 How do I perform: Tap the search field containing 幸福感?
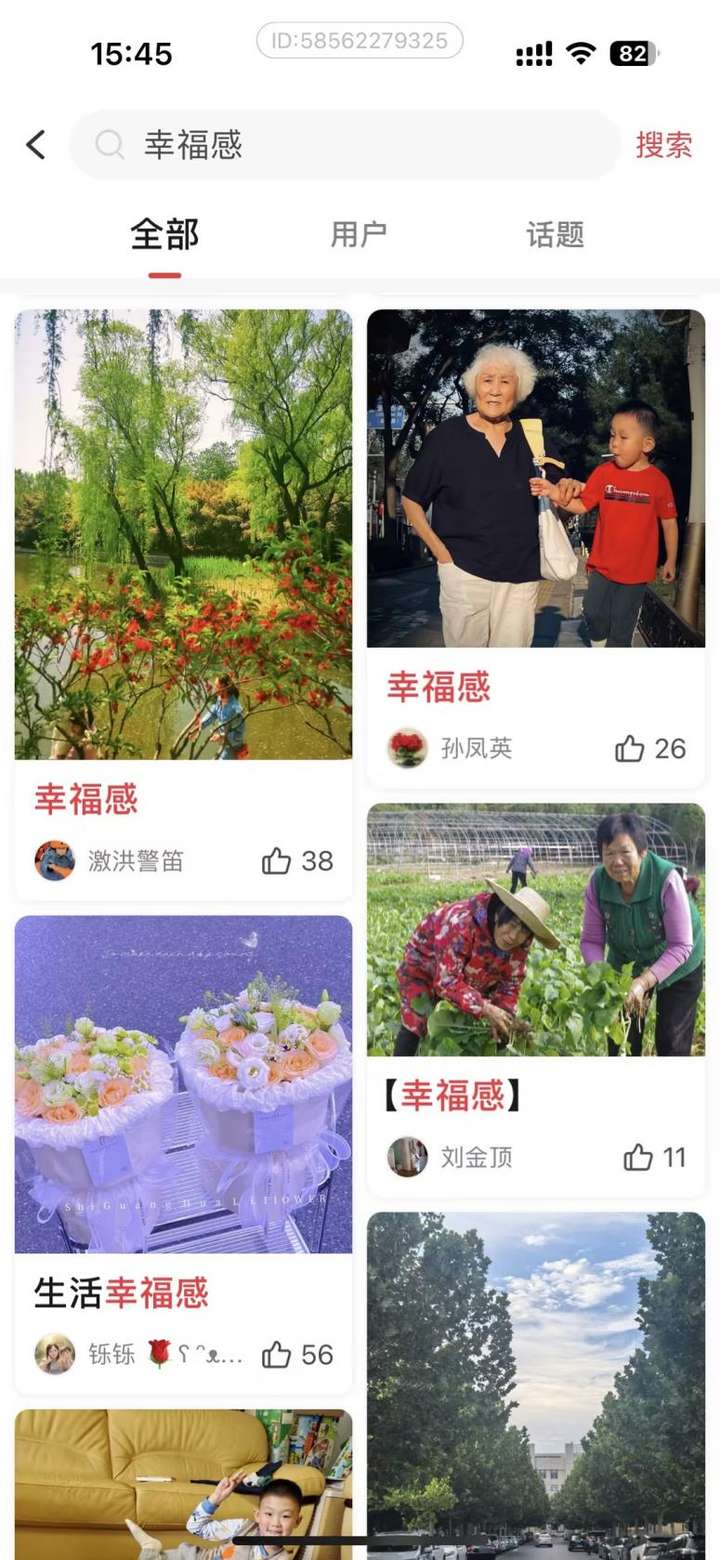click(345, 145)
